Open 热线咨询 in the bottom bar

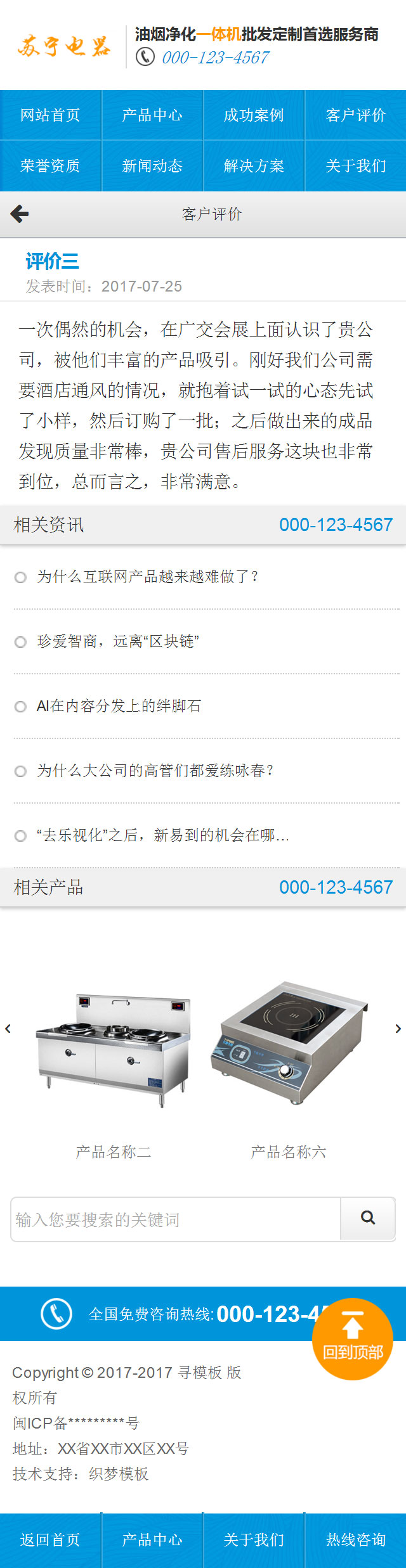[356, 1540]
